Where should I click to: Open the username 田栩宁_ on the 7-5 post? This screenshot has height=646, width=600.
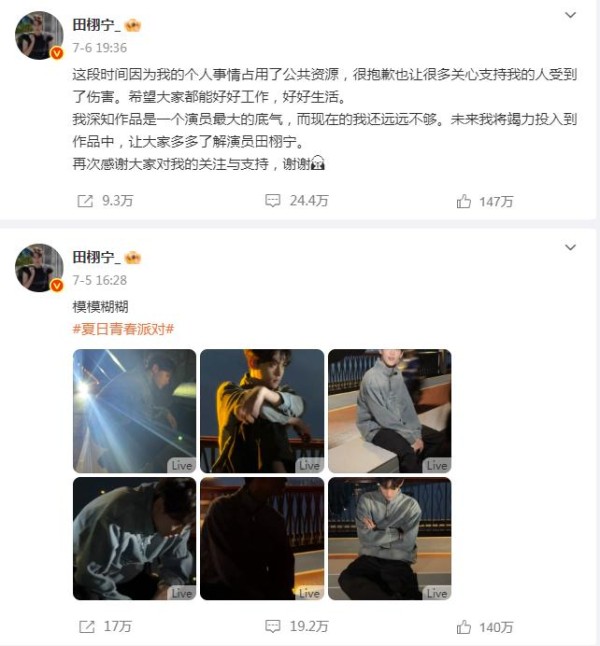pyautogui.click(x=98, y=257)
